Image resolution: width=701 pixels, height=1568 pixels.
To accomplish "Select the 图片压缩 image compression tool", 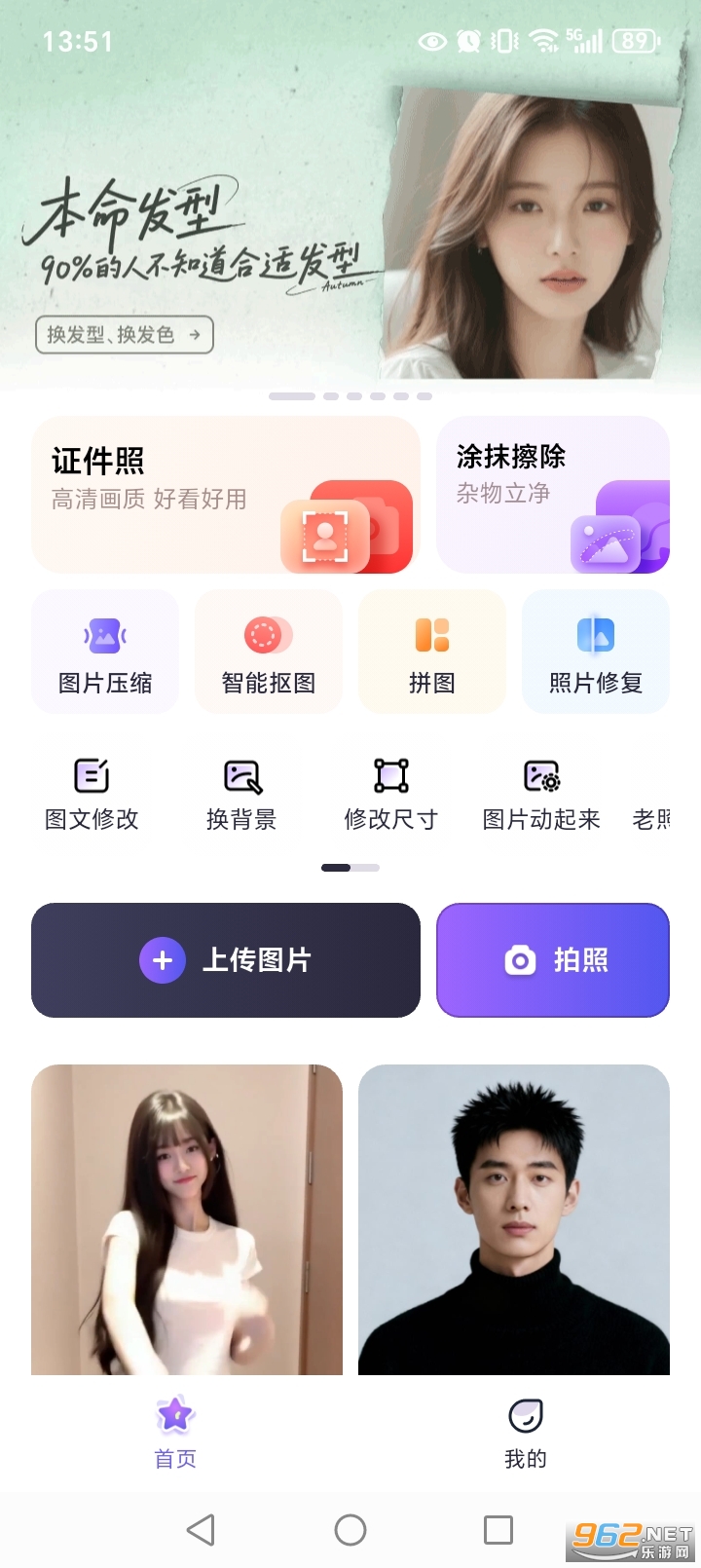I will 104,651.
